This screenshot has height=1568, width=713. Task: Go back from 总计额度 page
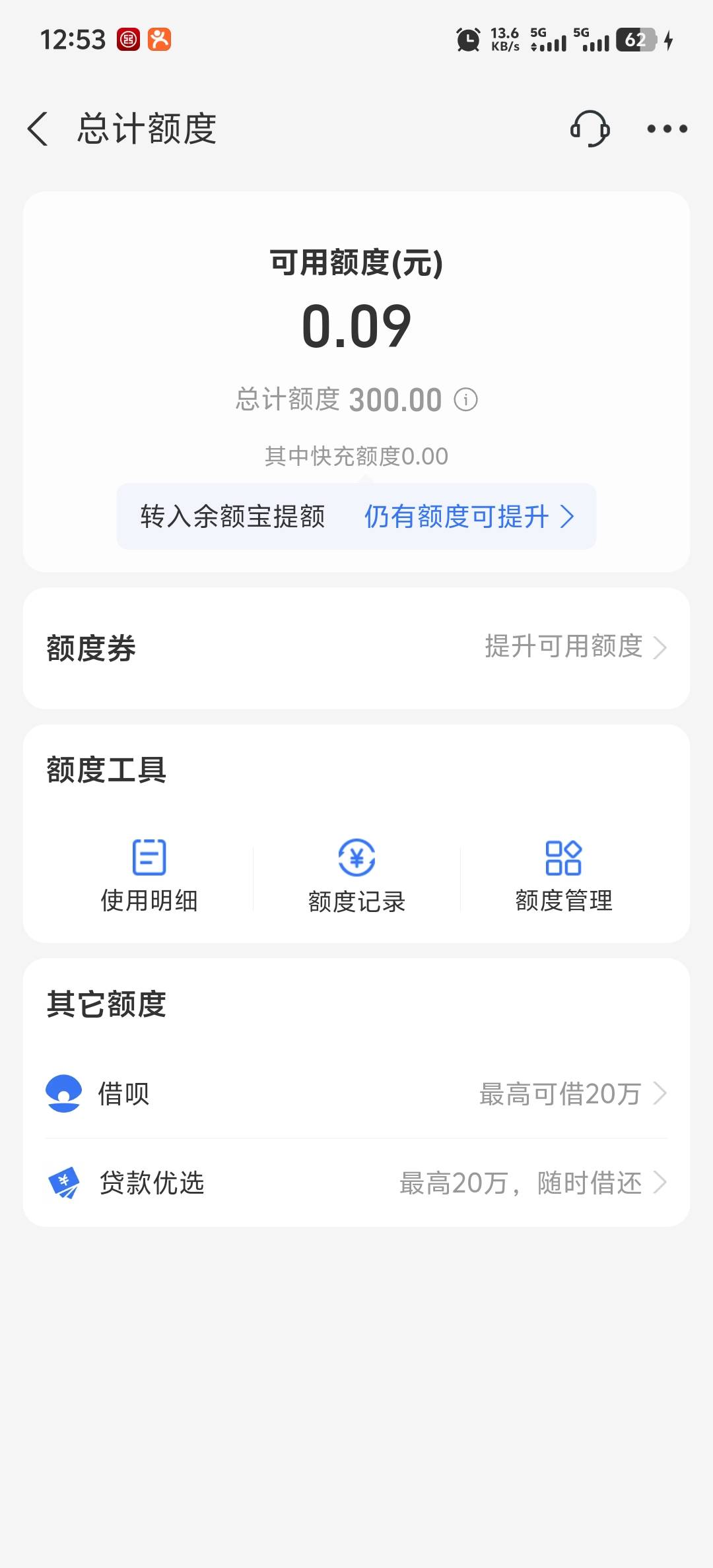click(38, 129)
